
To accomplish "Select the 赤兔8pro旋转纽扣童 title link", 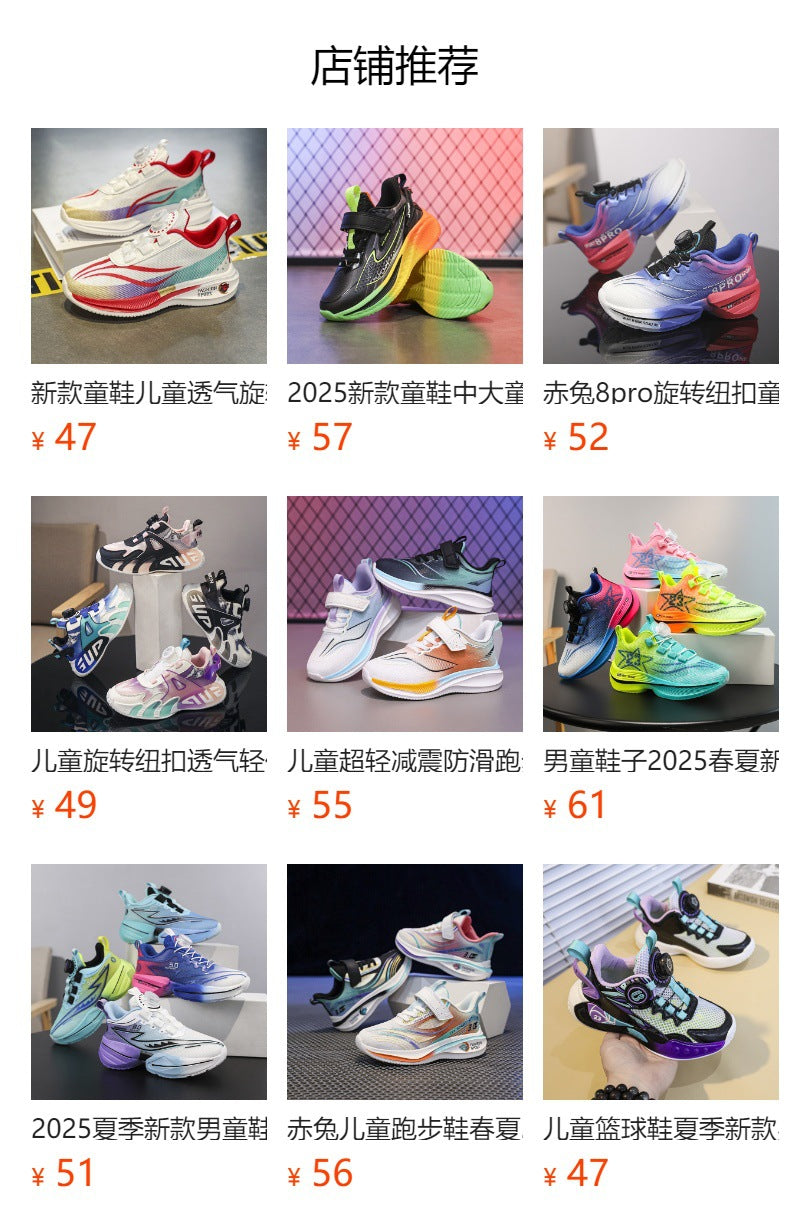I will [660, 394].
